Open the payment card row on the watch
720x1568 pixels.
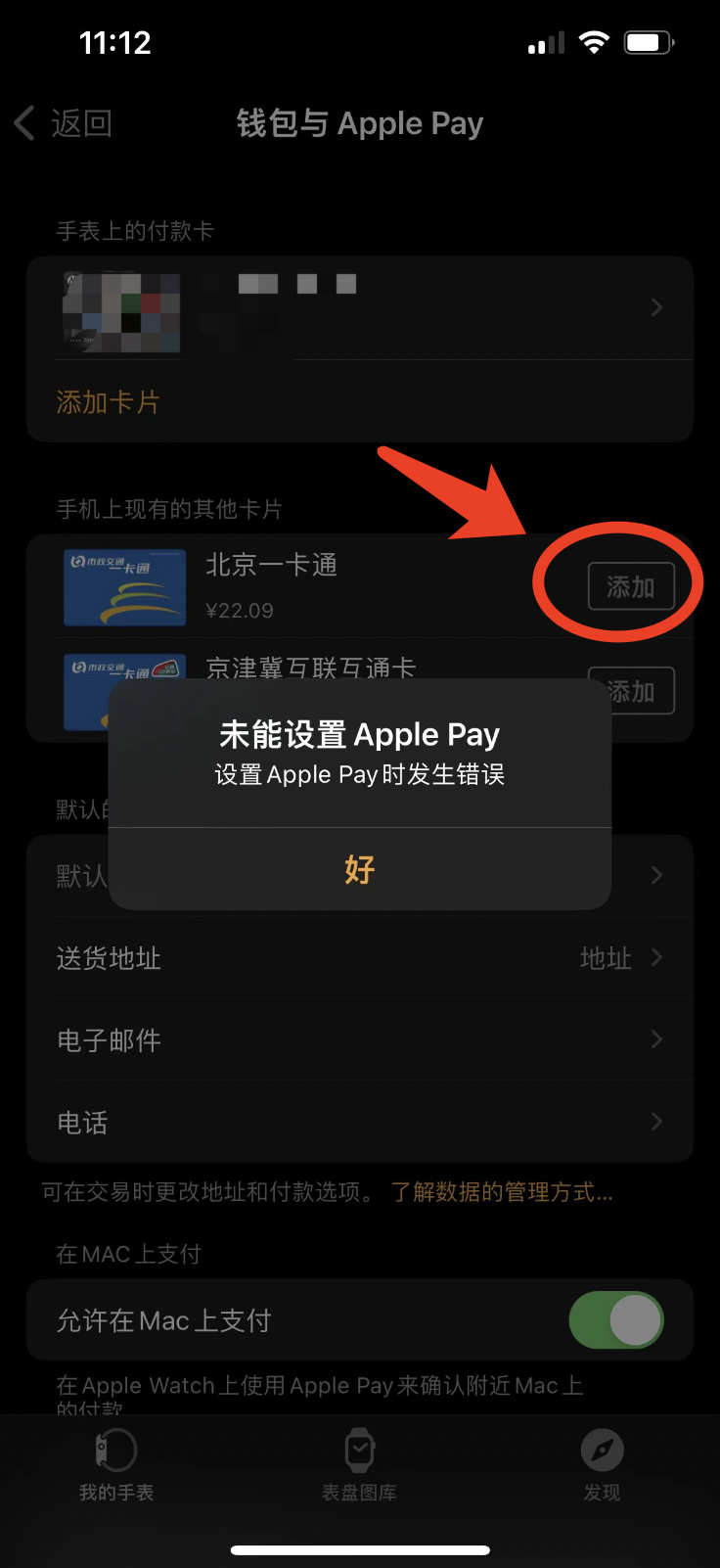[x=360, y=308]
